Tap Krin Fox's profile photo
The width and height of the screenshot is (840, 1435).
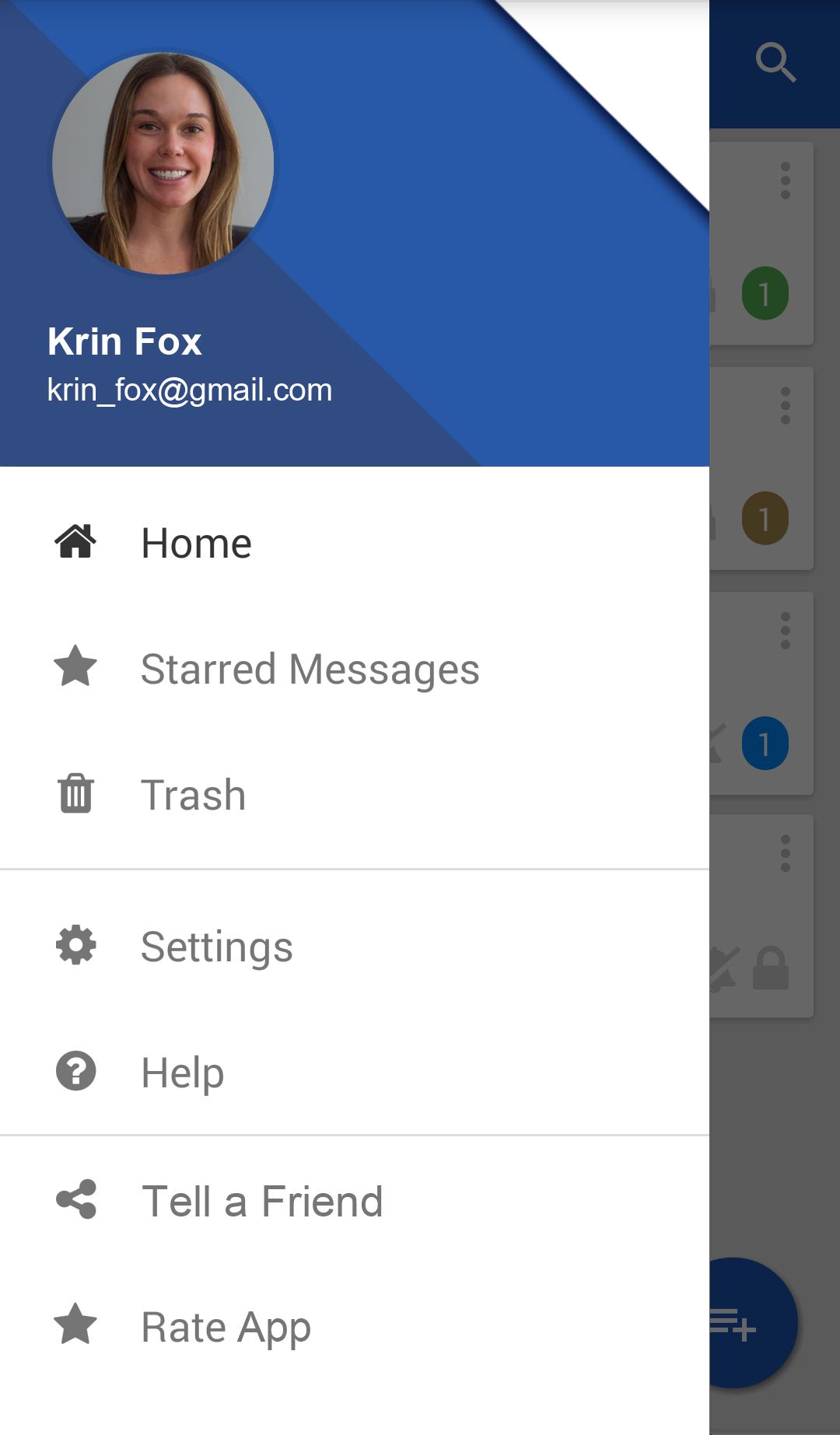coord(163,163)
